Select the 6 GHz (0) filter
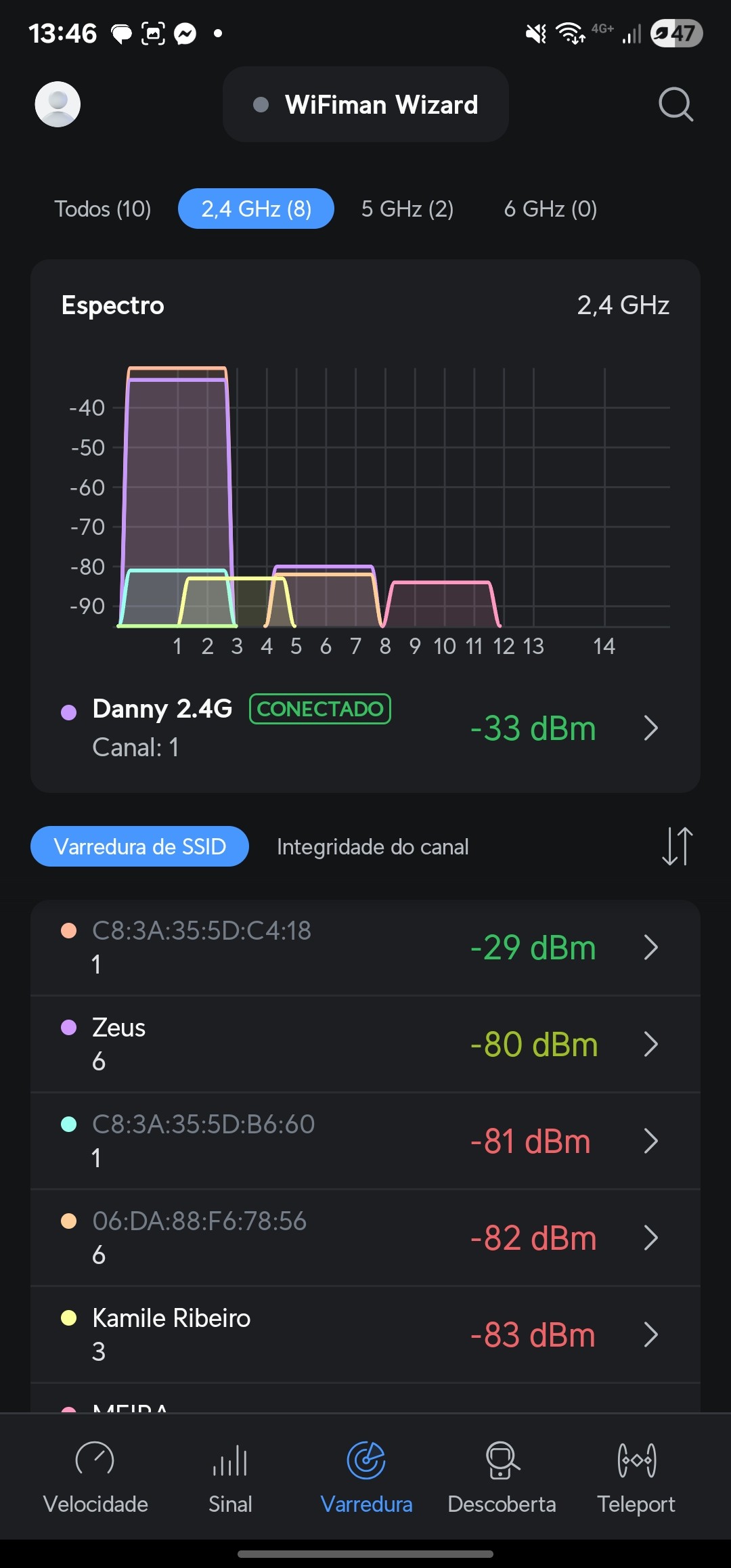This screenshot has height=1568, width=731. click(x=550, y=209)
